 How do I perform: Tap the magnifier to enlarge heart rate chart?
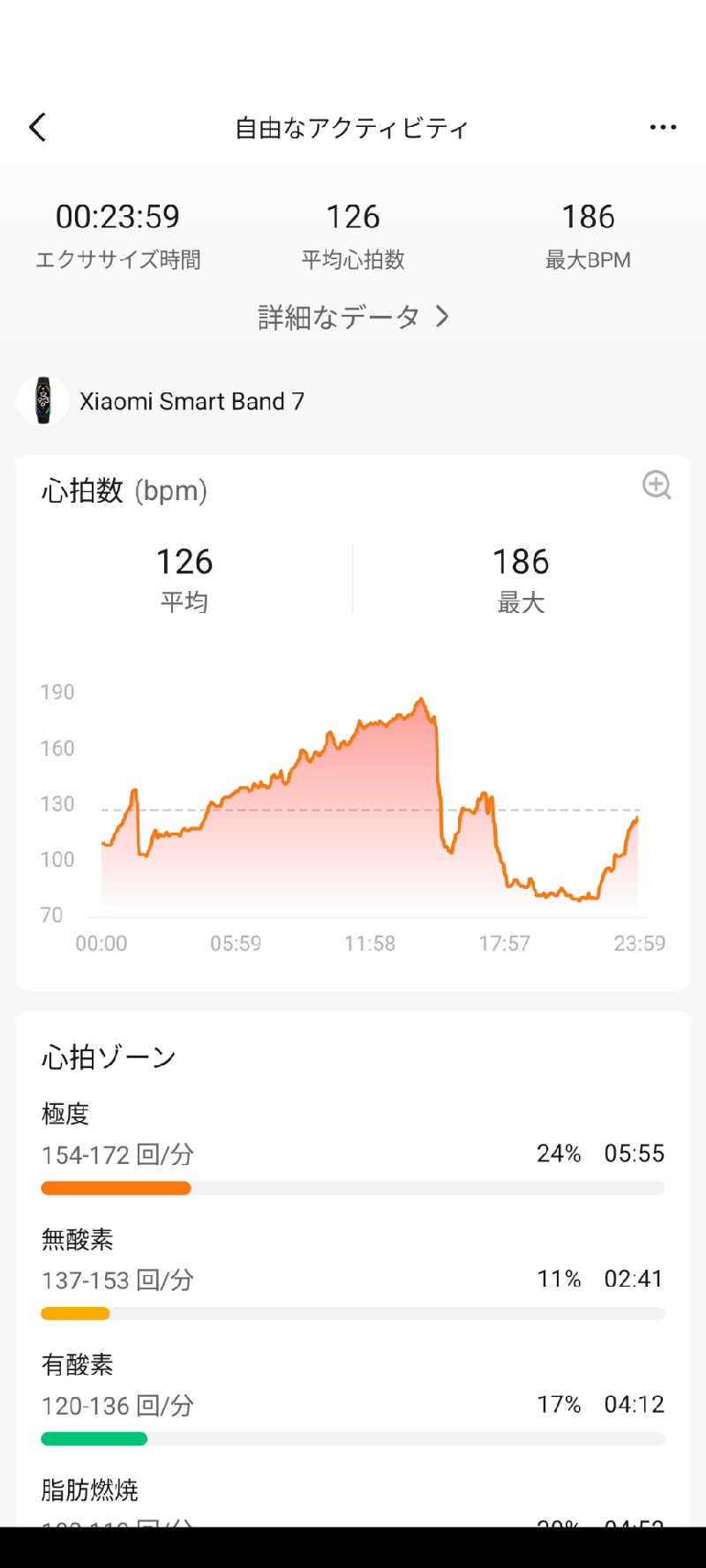point(657,486)
